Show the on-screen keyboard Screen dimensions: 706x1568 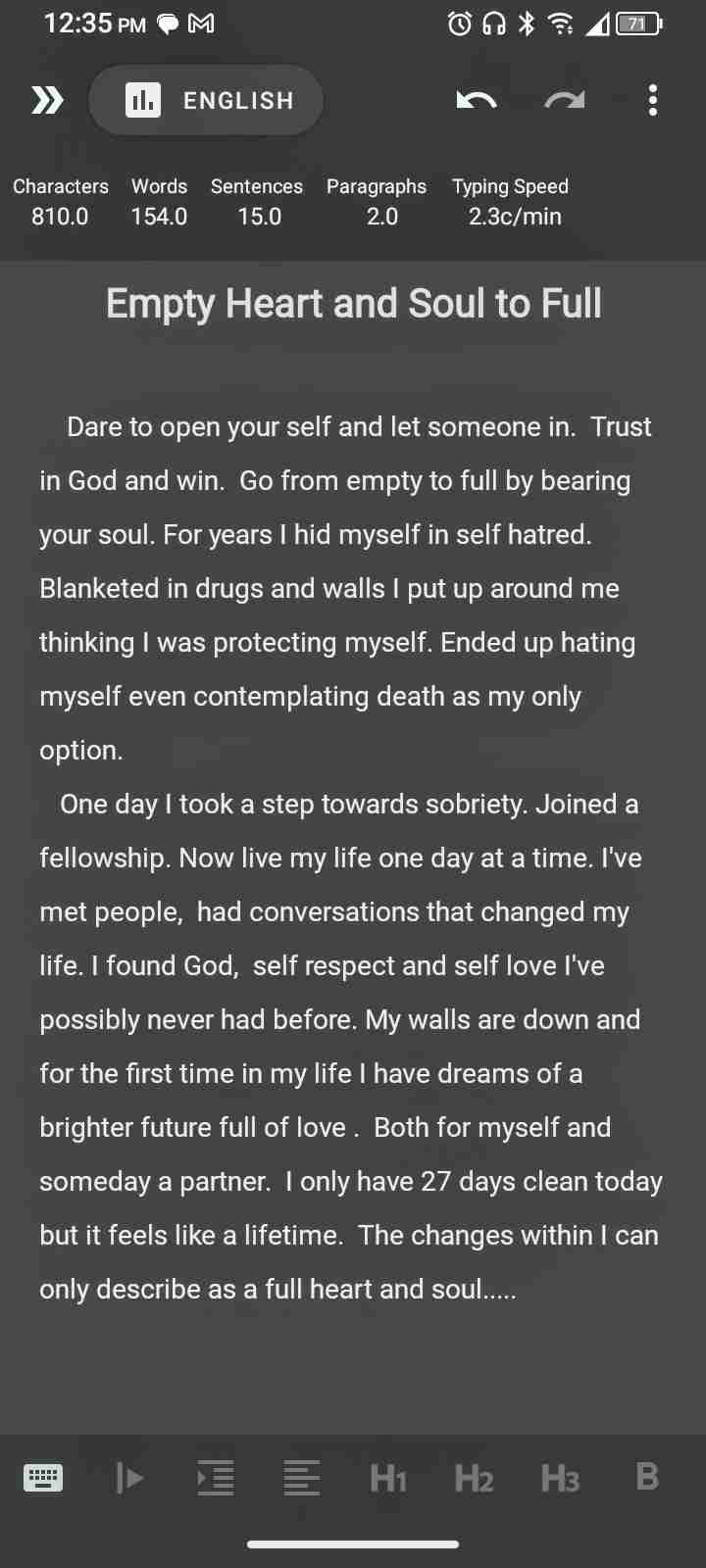[x=42, y=1478]
